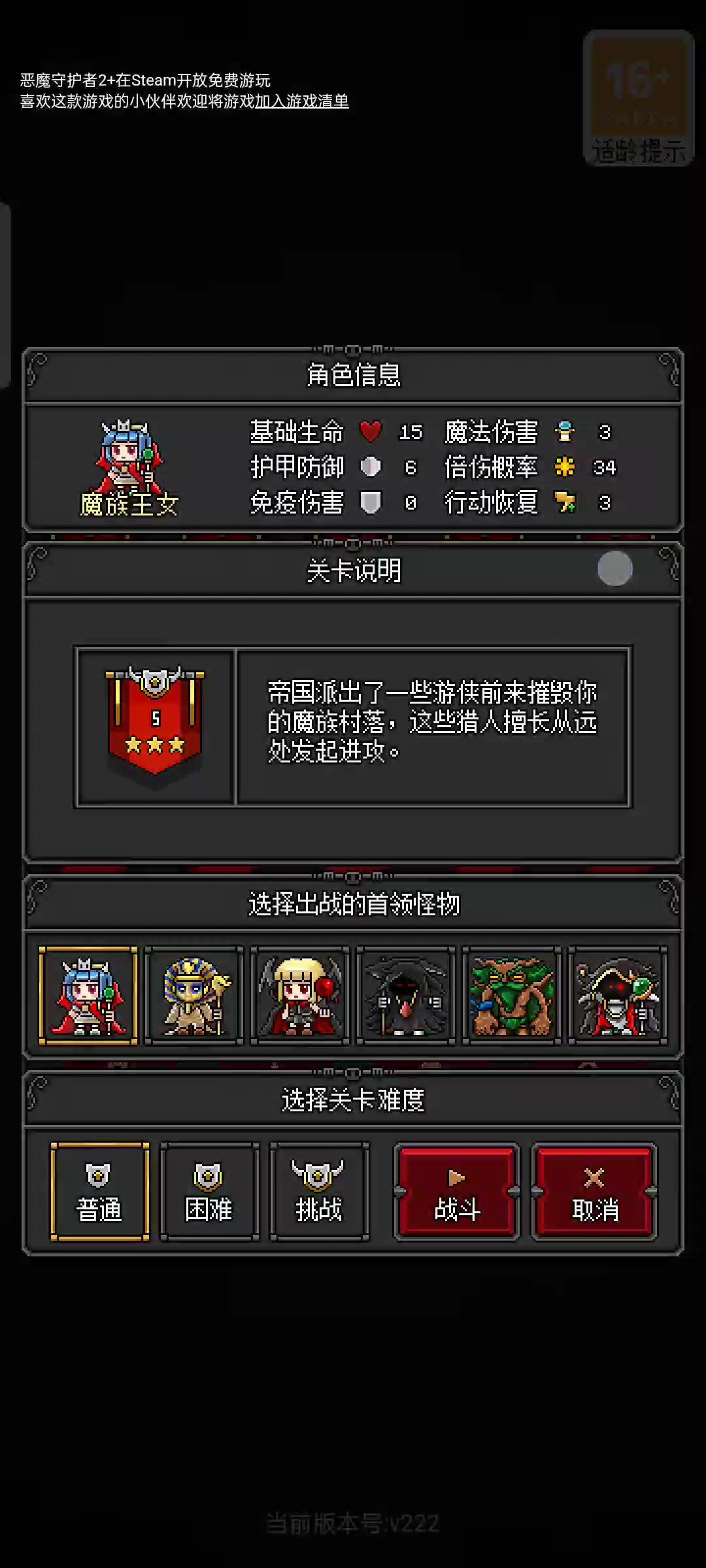Open the 16+ 适龄提示 age notice
This screenshot has height=1568, width=706.
pyautogui.click(x=638, y=98)
